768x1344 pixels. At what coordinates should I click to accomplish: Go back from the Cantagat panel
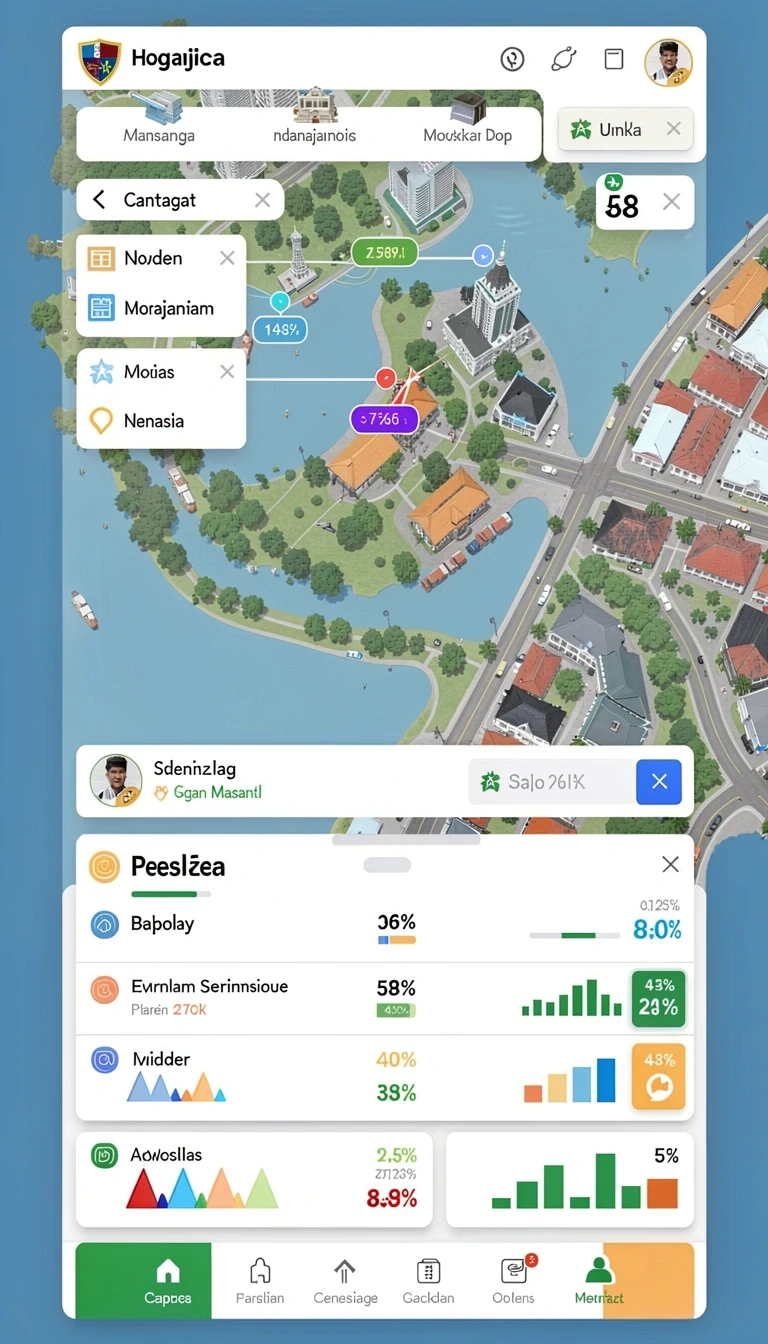click(99, 200)
